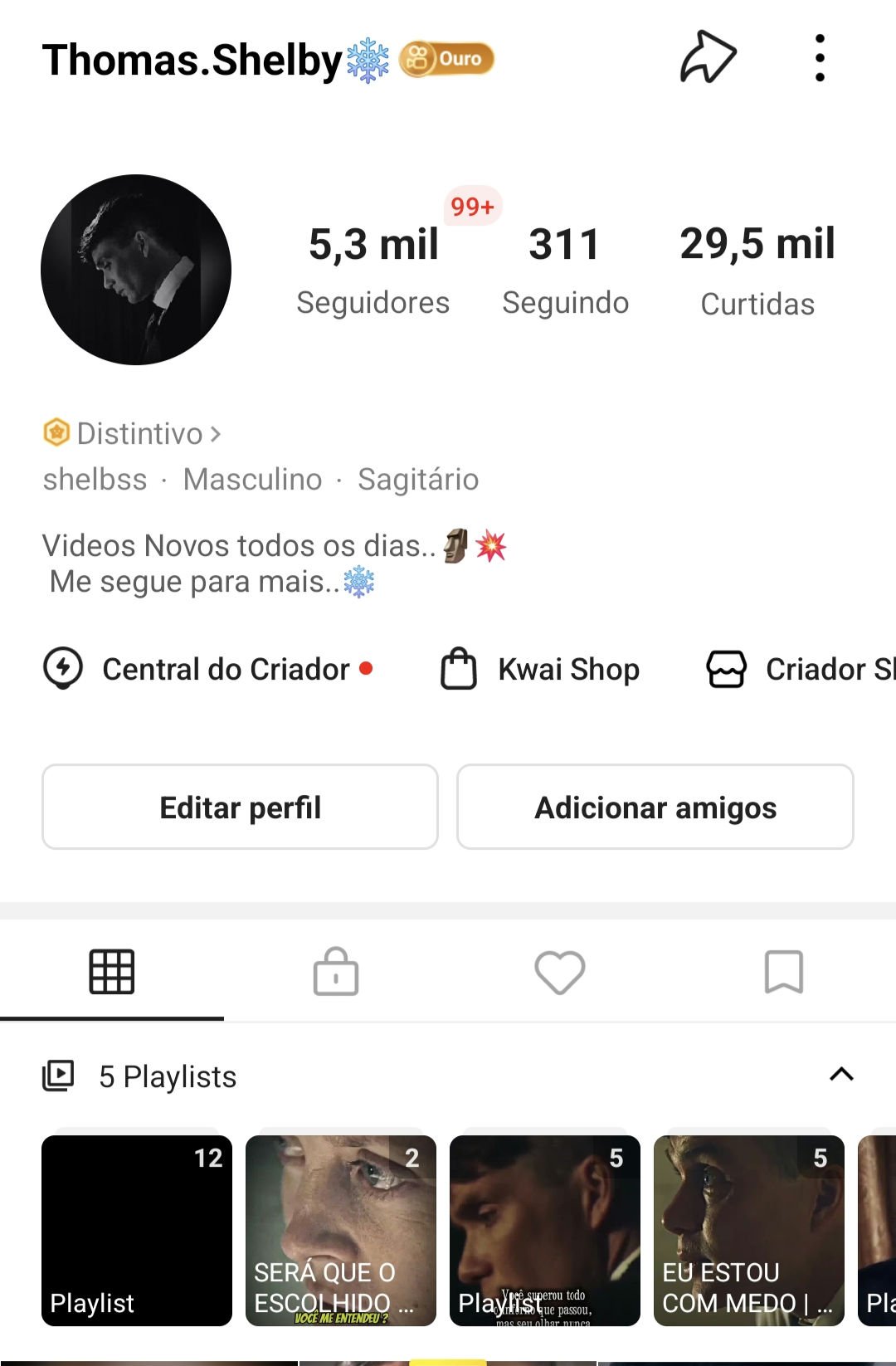Open Central do Criador
The width and height of the screenshot is (896, 1366).
tap(207, 669)
